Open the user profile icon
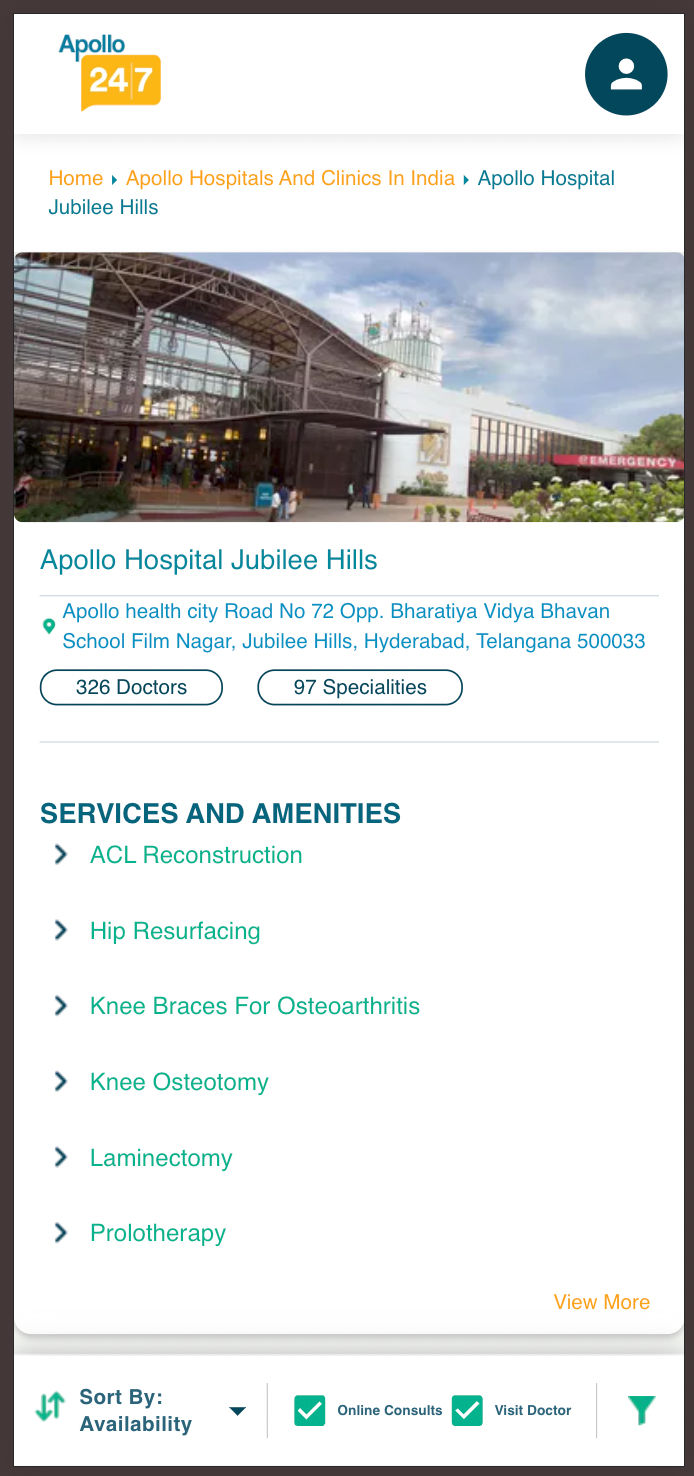The image size is (694, 1476). tap(625, 75)
